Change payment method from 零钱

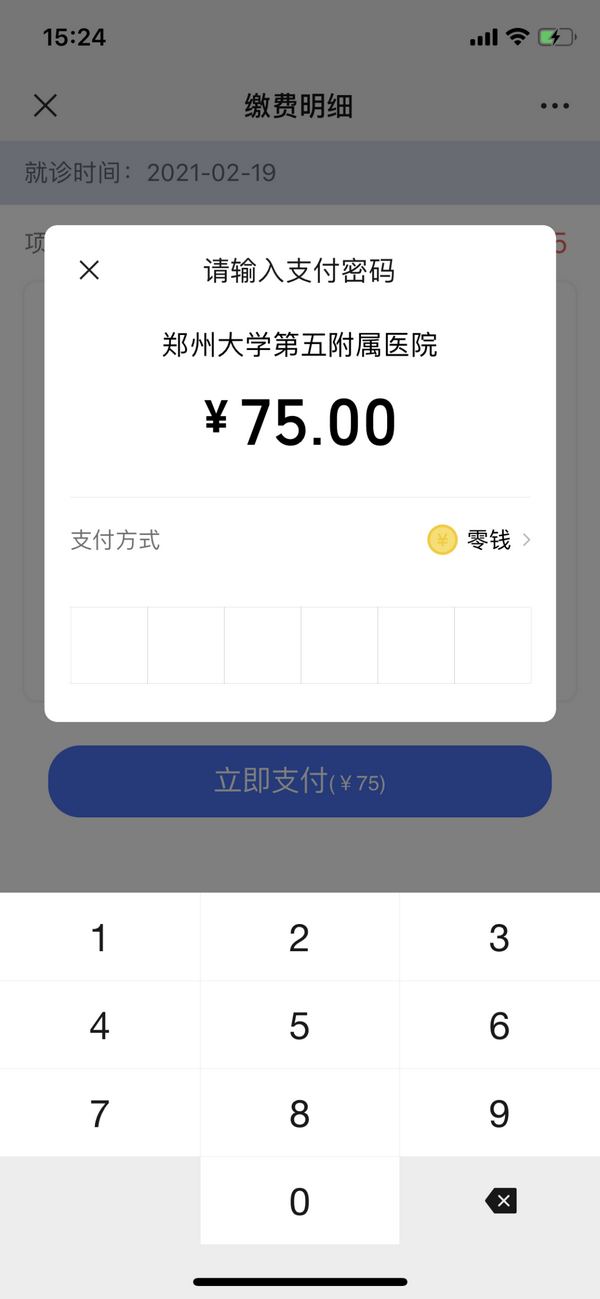pyautogui.click(x=481, y=541)
